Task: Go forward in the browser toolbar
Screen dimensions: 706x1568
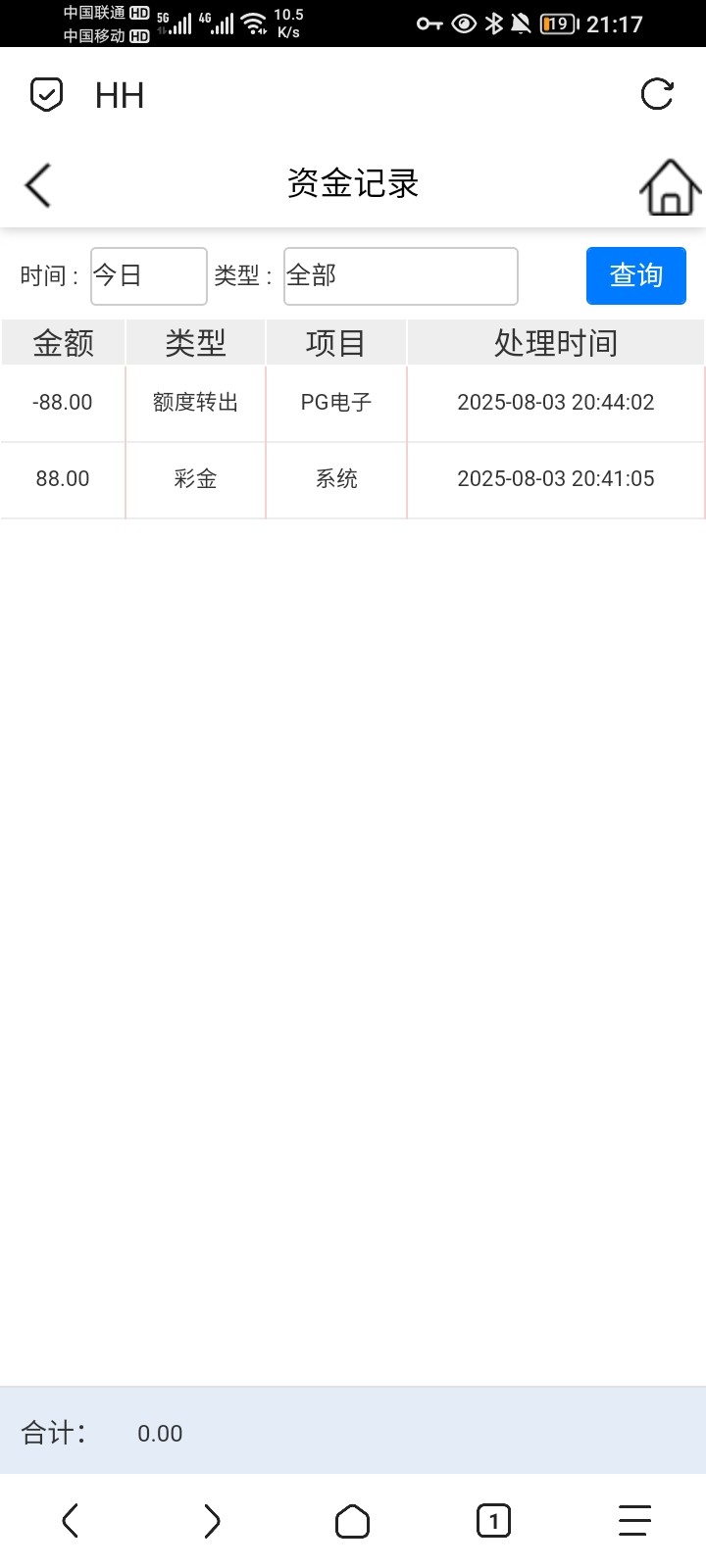Action: [211, 1521]
